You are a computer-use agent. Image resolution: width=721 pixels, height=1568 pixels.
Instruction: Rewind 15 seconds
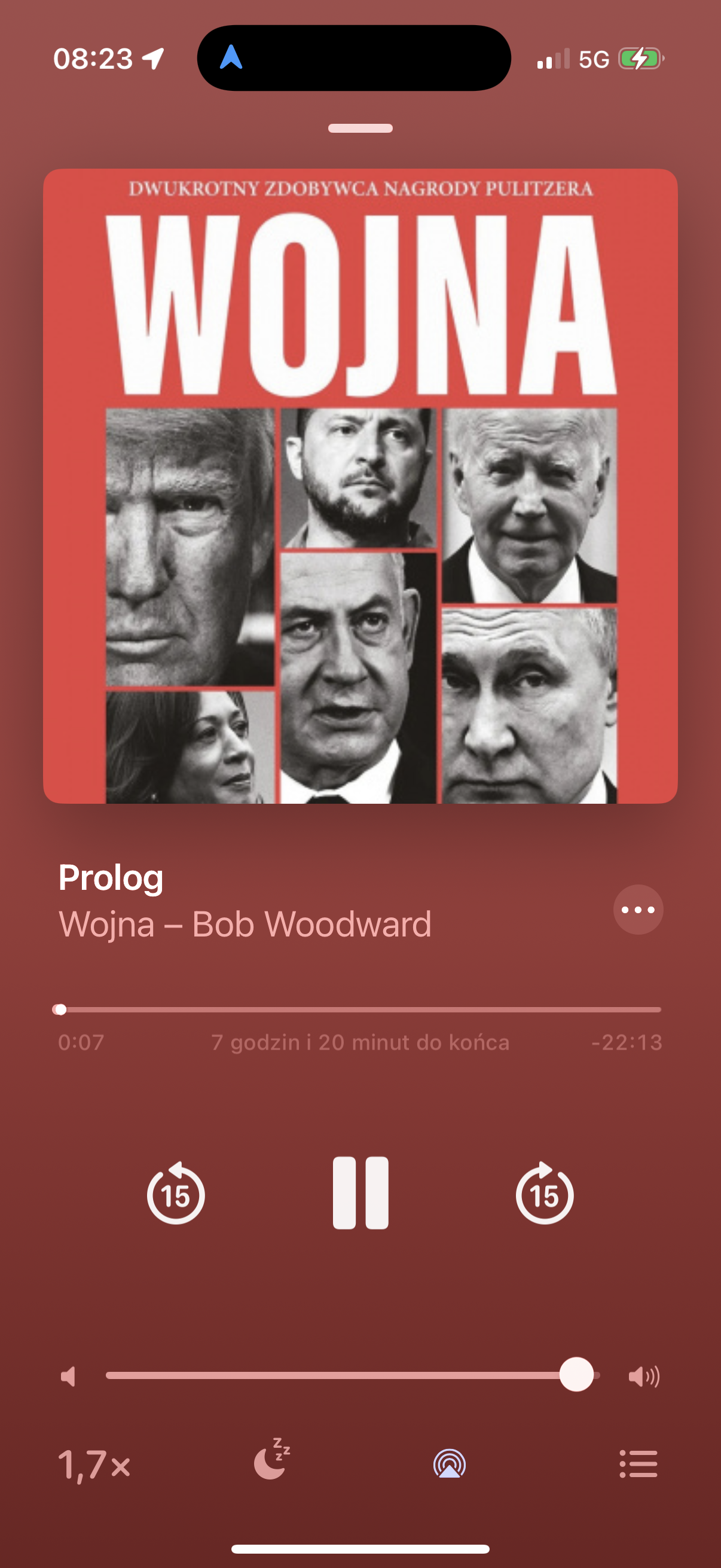176,1194
